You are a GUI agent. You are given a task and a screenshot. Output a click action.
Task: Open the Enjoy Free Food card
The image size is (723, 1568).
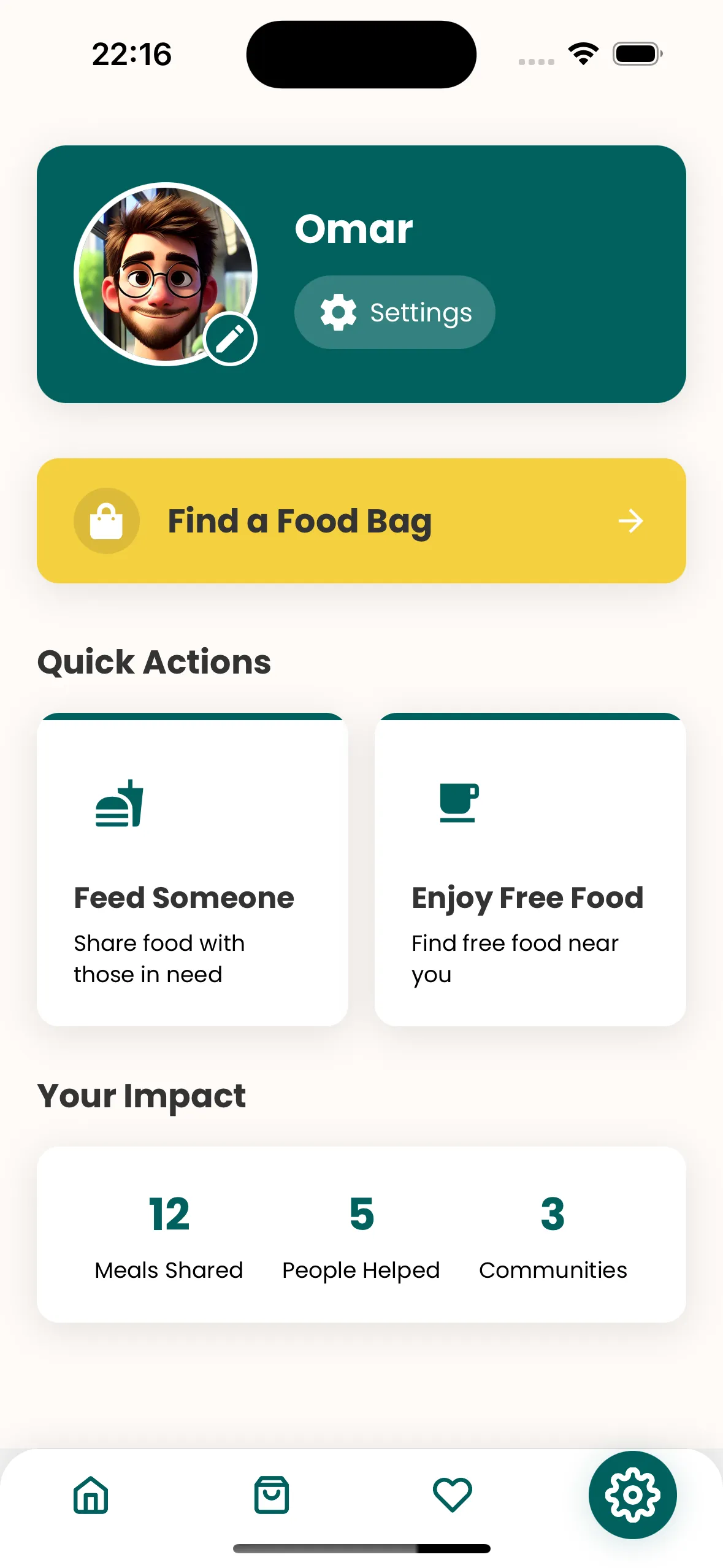530,869
